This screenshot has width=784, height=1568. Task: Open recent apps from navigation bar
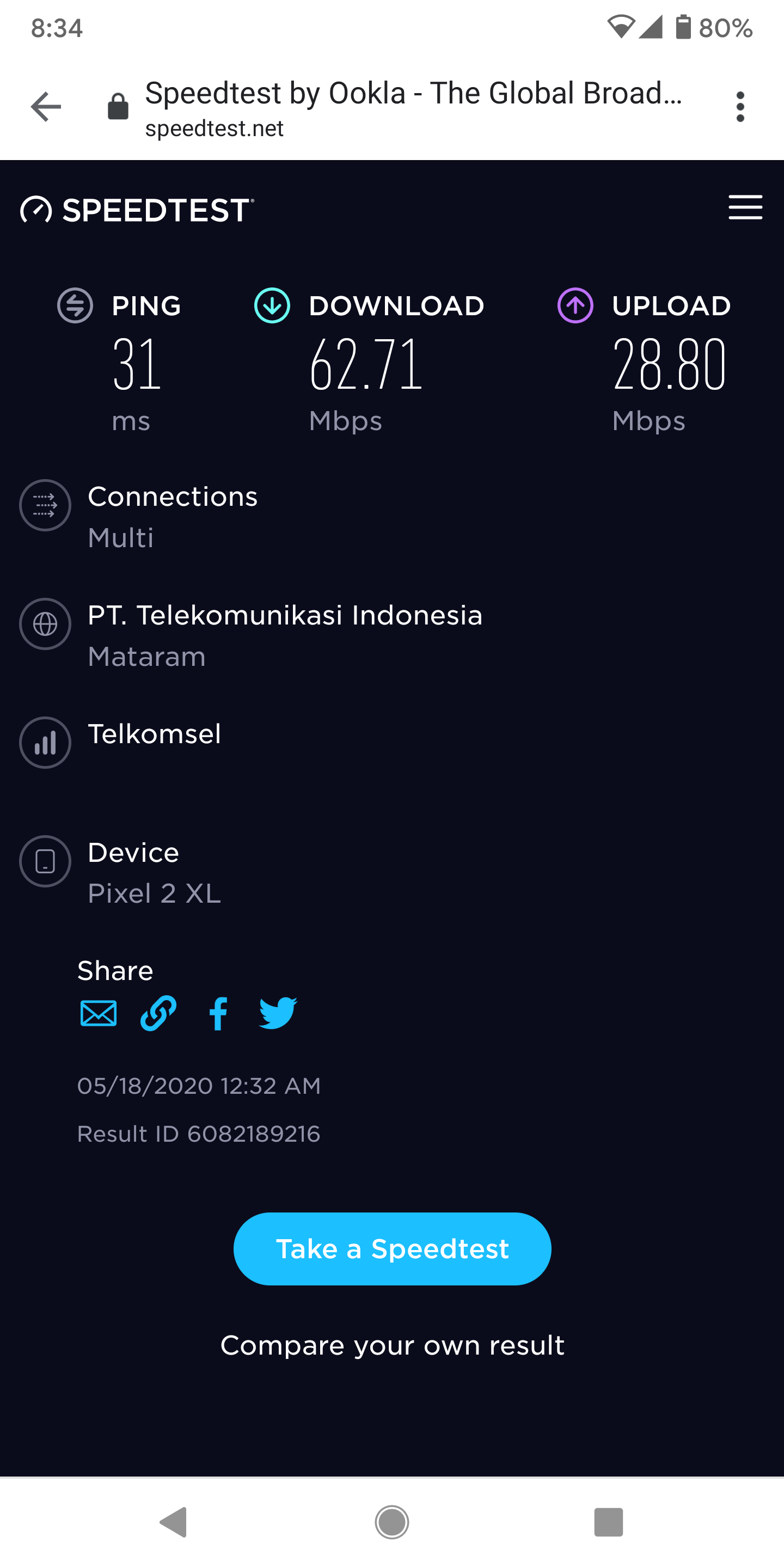pyautogui.click(x=609, y=1522)
